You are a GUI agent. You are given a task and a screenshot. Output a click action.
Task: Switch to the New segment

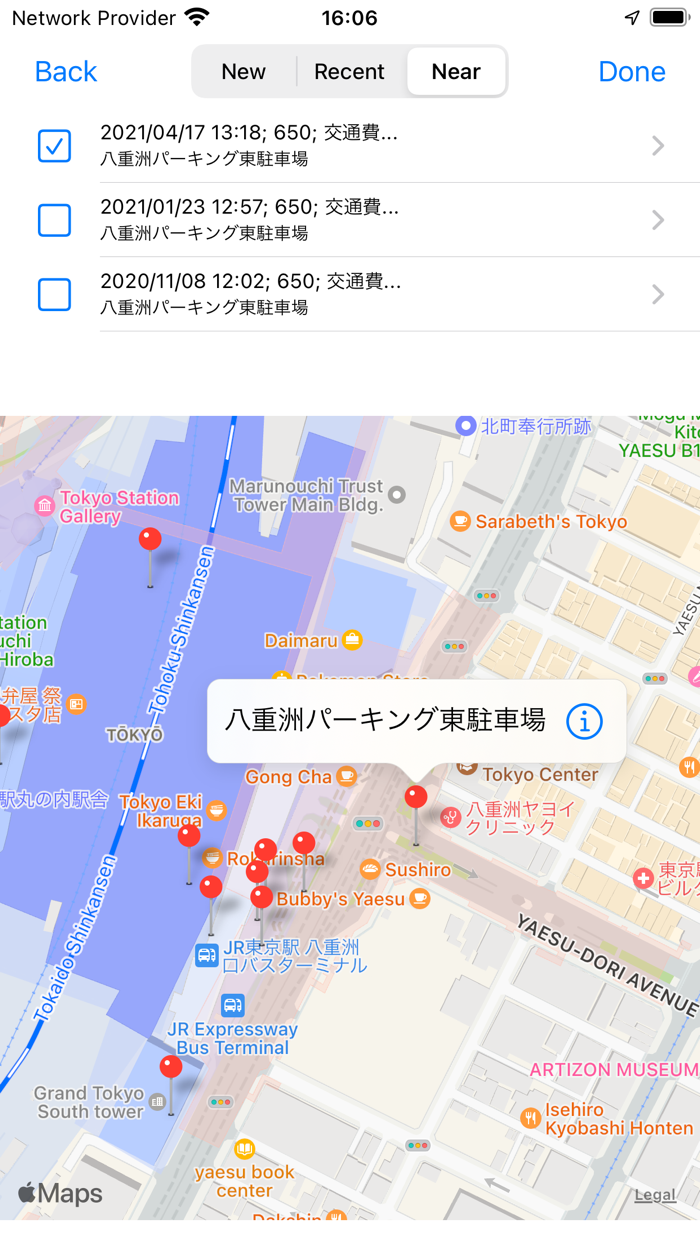244,72
